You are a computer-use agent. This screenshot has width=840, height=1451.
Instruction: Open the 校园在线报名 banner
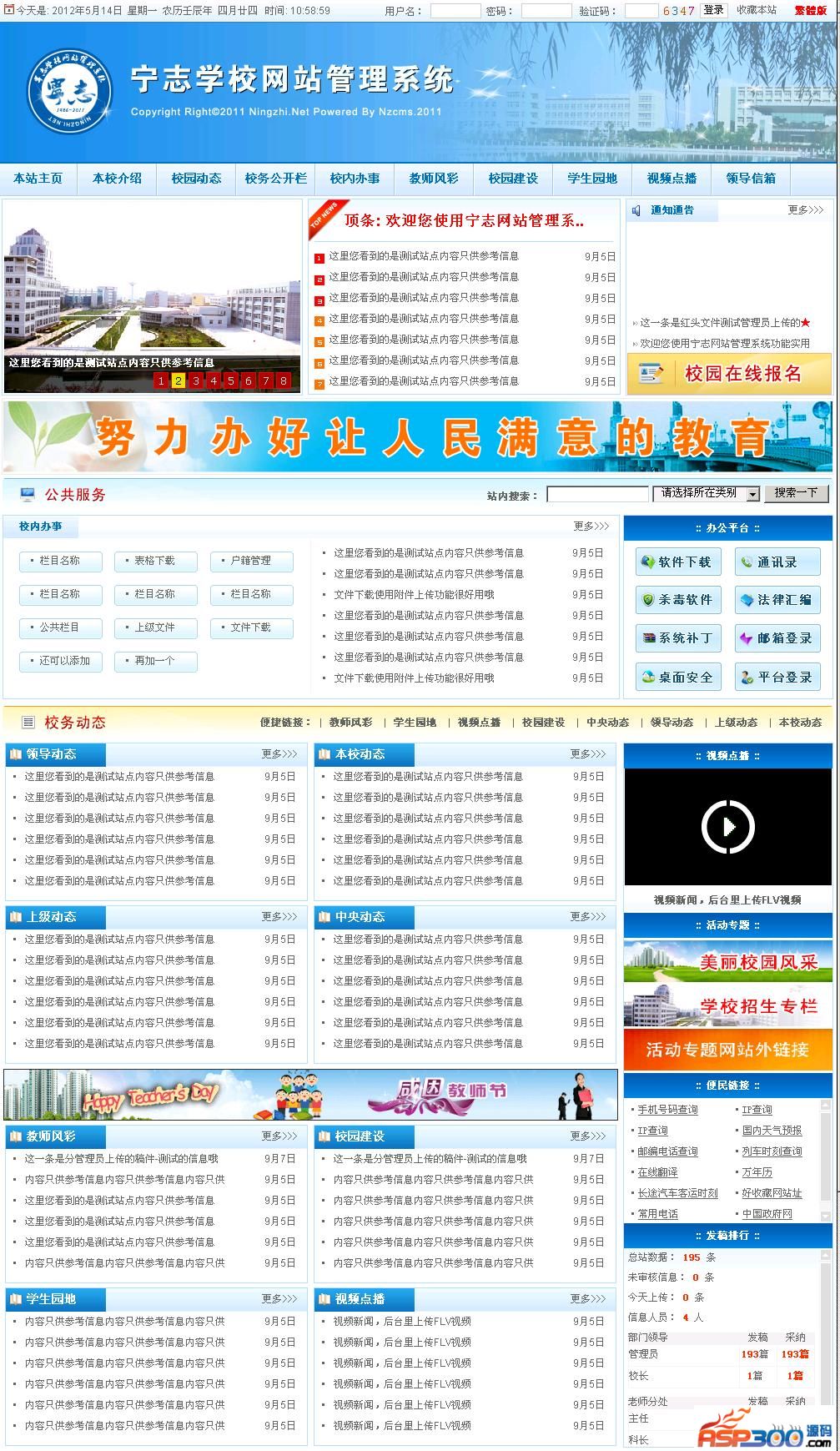729,374
